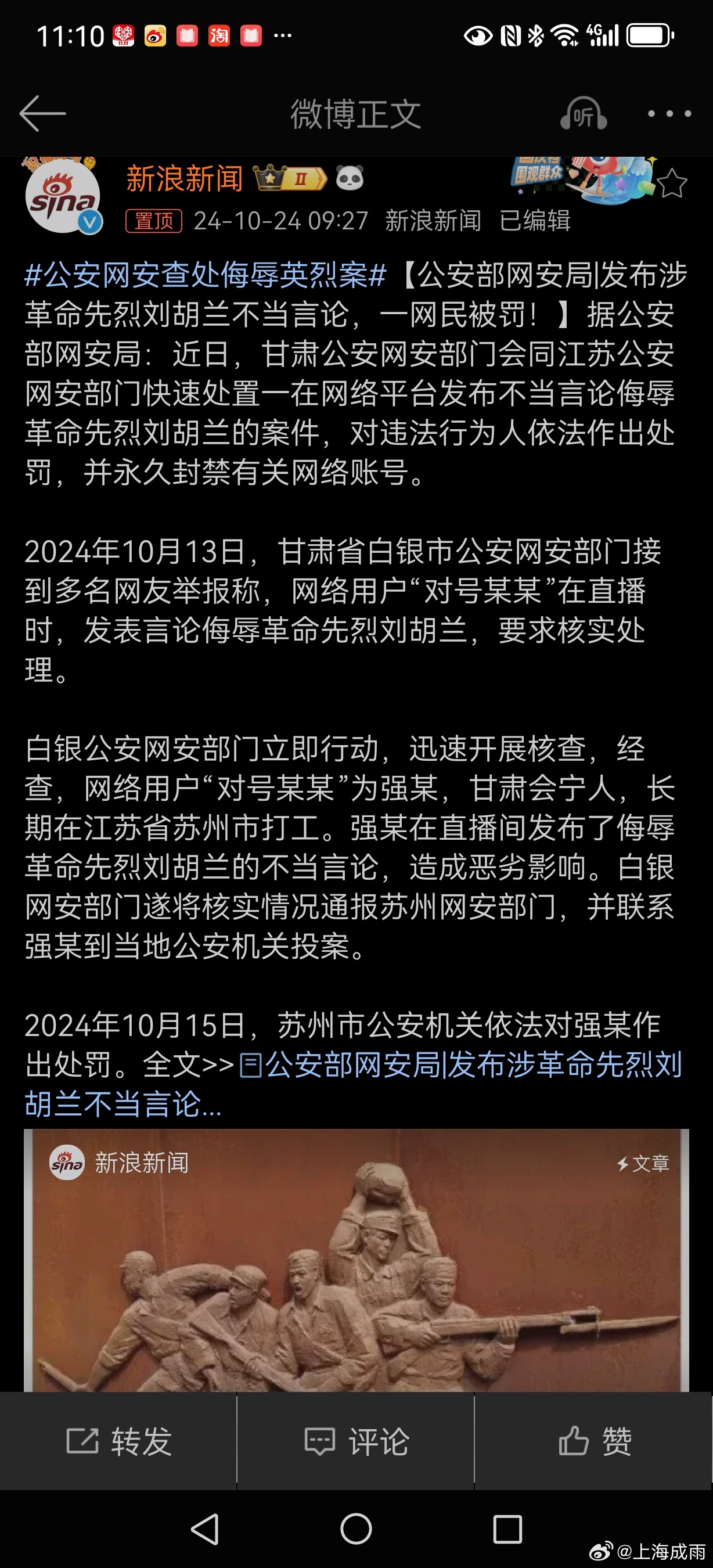Viewport: 713px width, 1568px height.
Task: Open the 新浪新闻 article card
Action: click(356, 1260)
